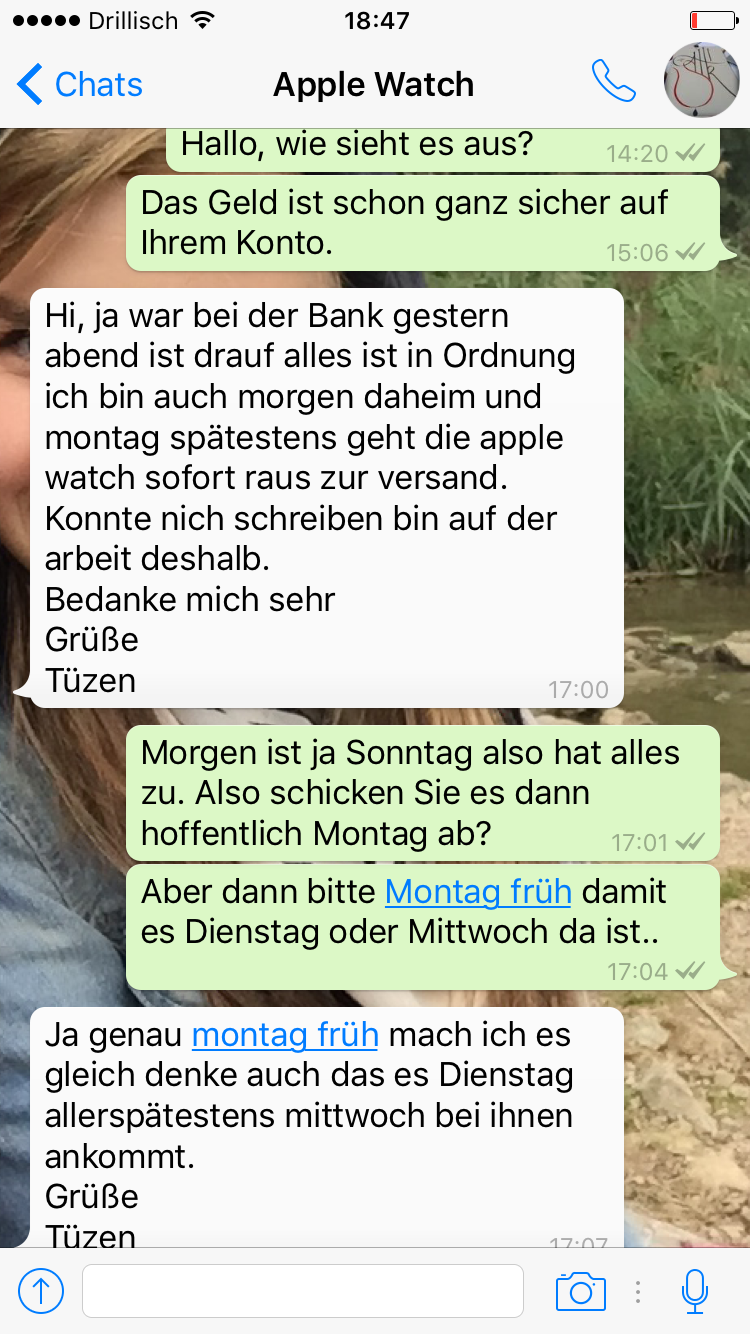Focus the message text field

[x=302, y=1291]
